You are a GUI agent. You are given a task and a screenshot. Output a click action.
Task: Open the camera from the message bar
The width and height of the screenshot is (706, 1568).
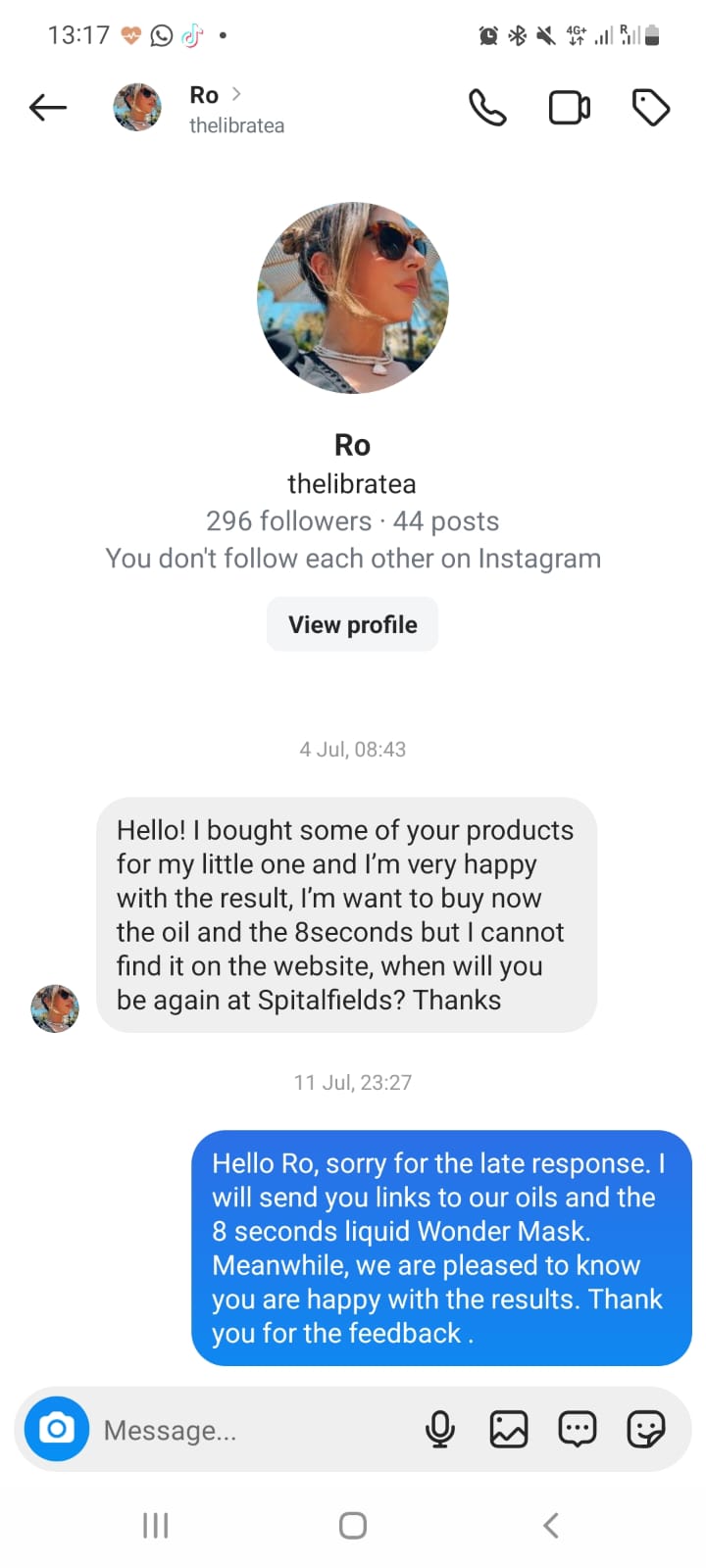coord(57,1429)
